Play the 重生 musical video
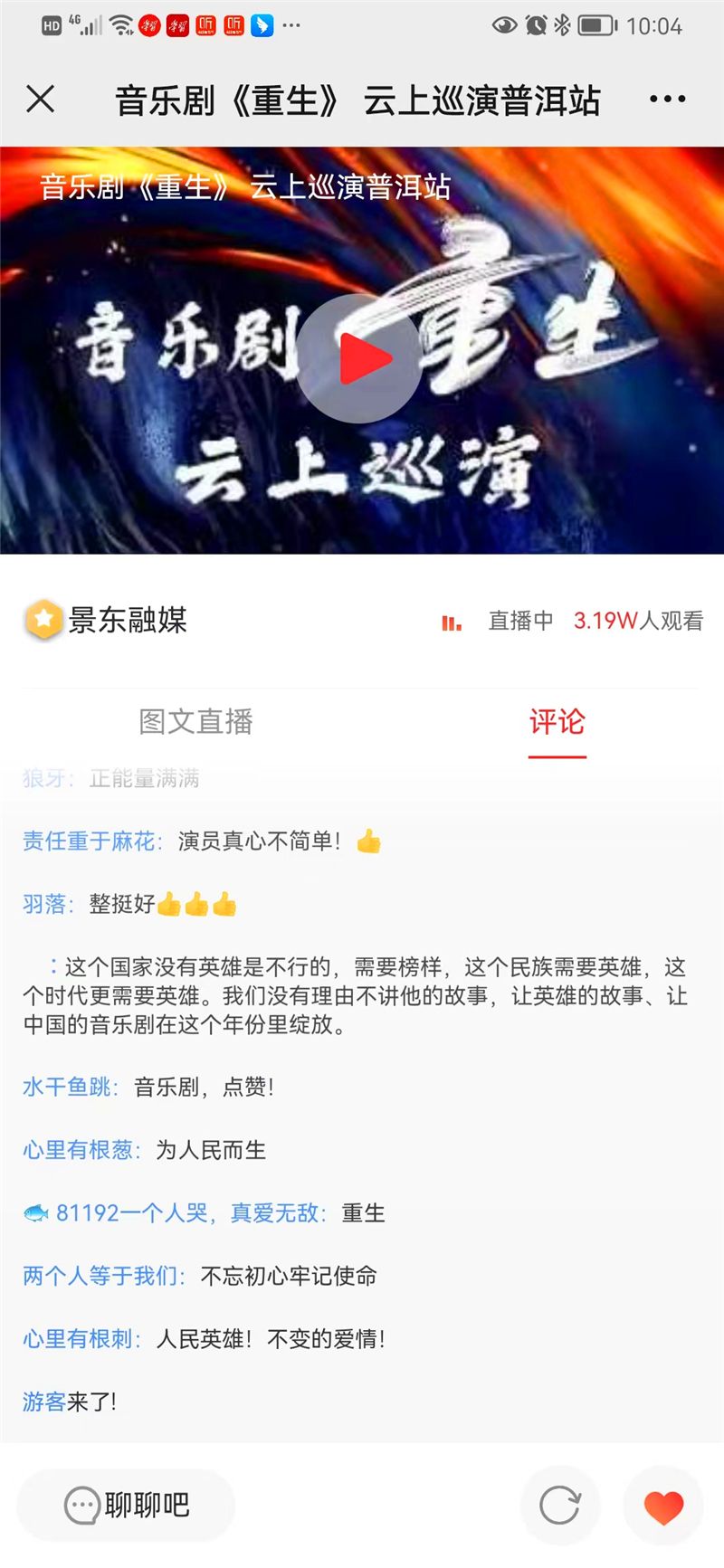This screenshot has height=1568, width=724. (x=359, y=359)
